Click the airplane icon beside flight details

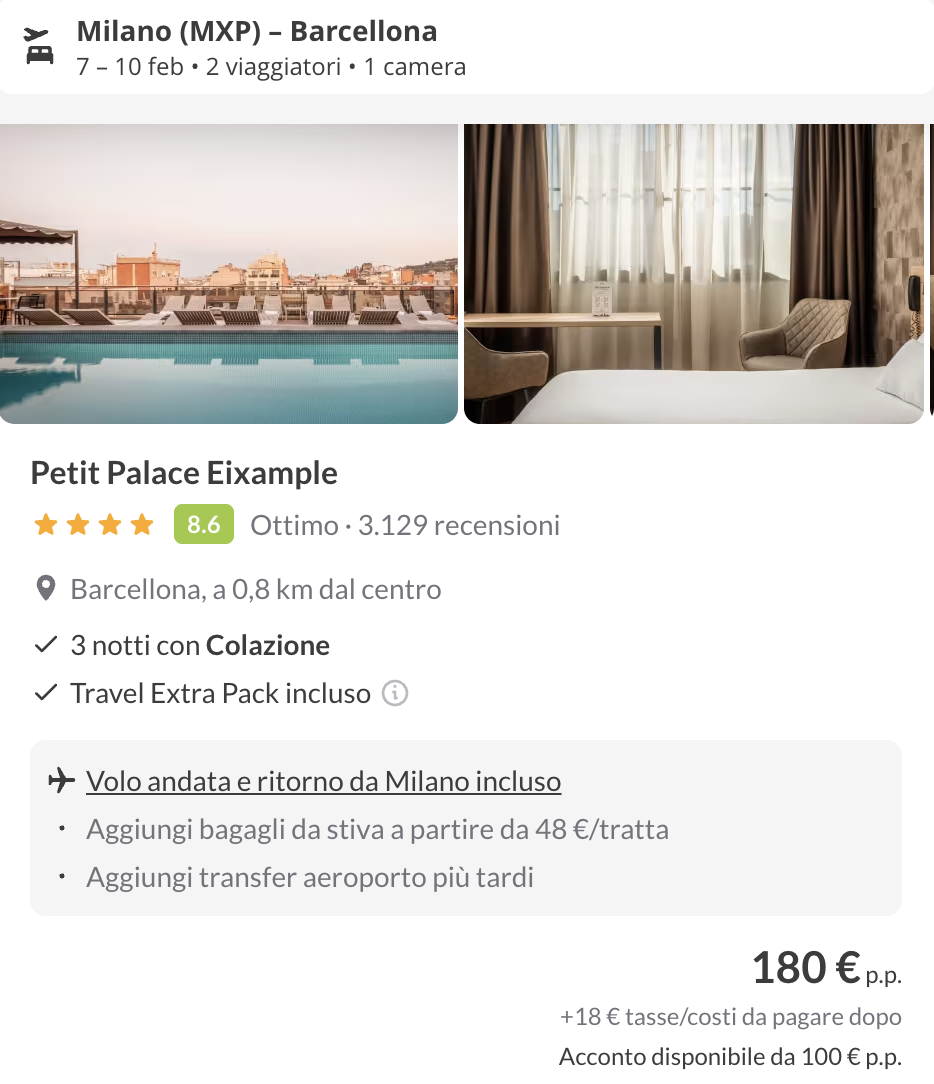[x=57, y=779]
